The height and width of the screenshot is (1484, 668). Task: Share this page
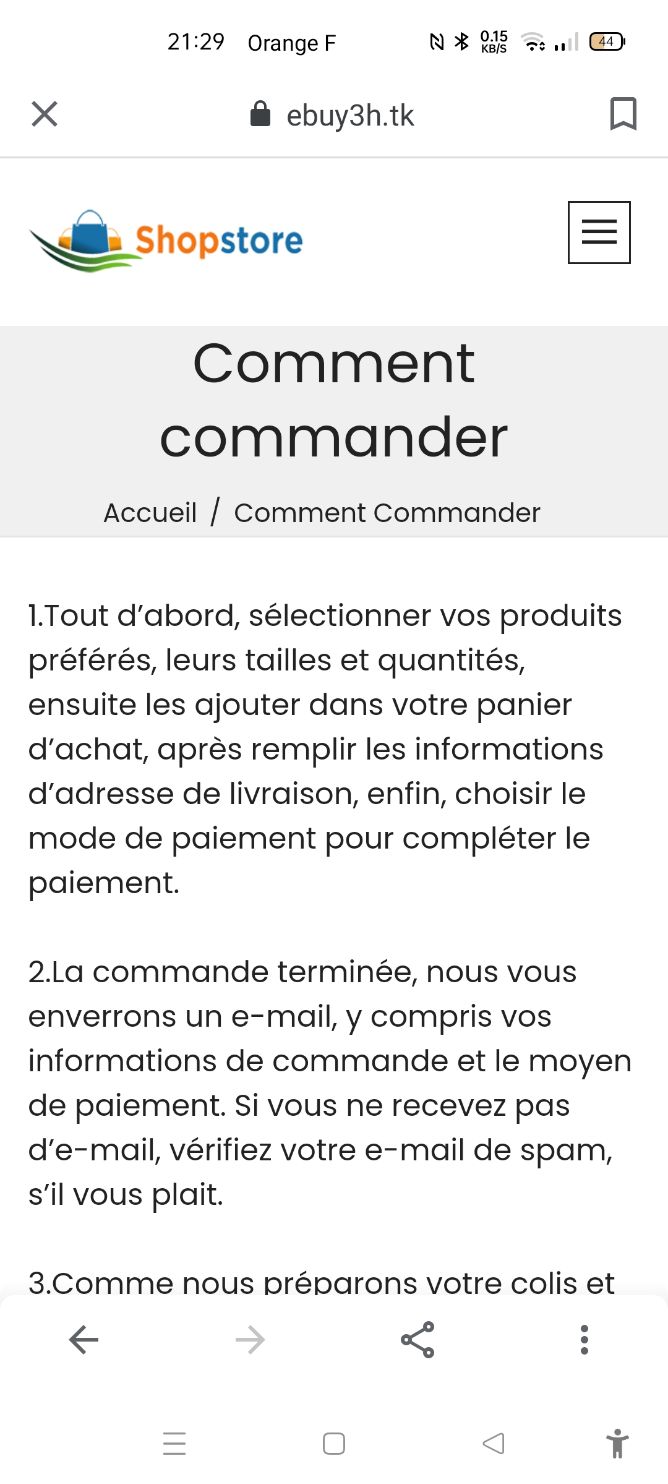[x=418, y=1340]
